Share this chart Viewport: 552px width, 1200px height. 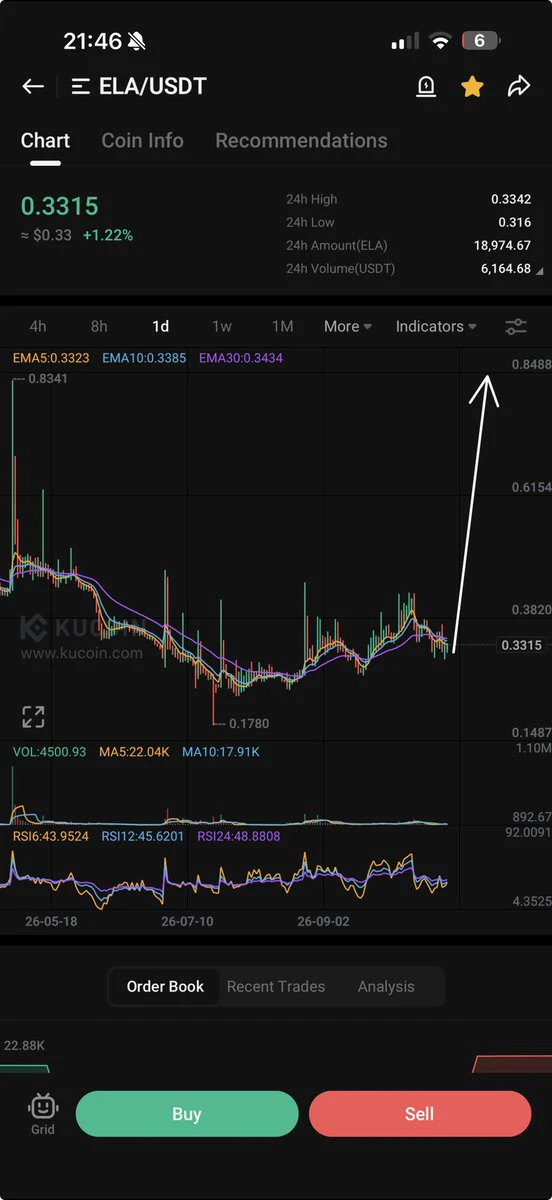518,87
